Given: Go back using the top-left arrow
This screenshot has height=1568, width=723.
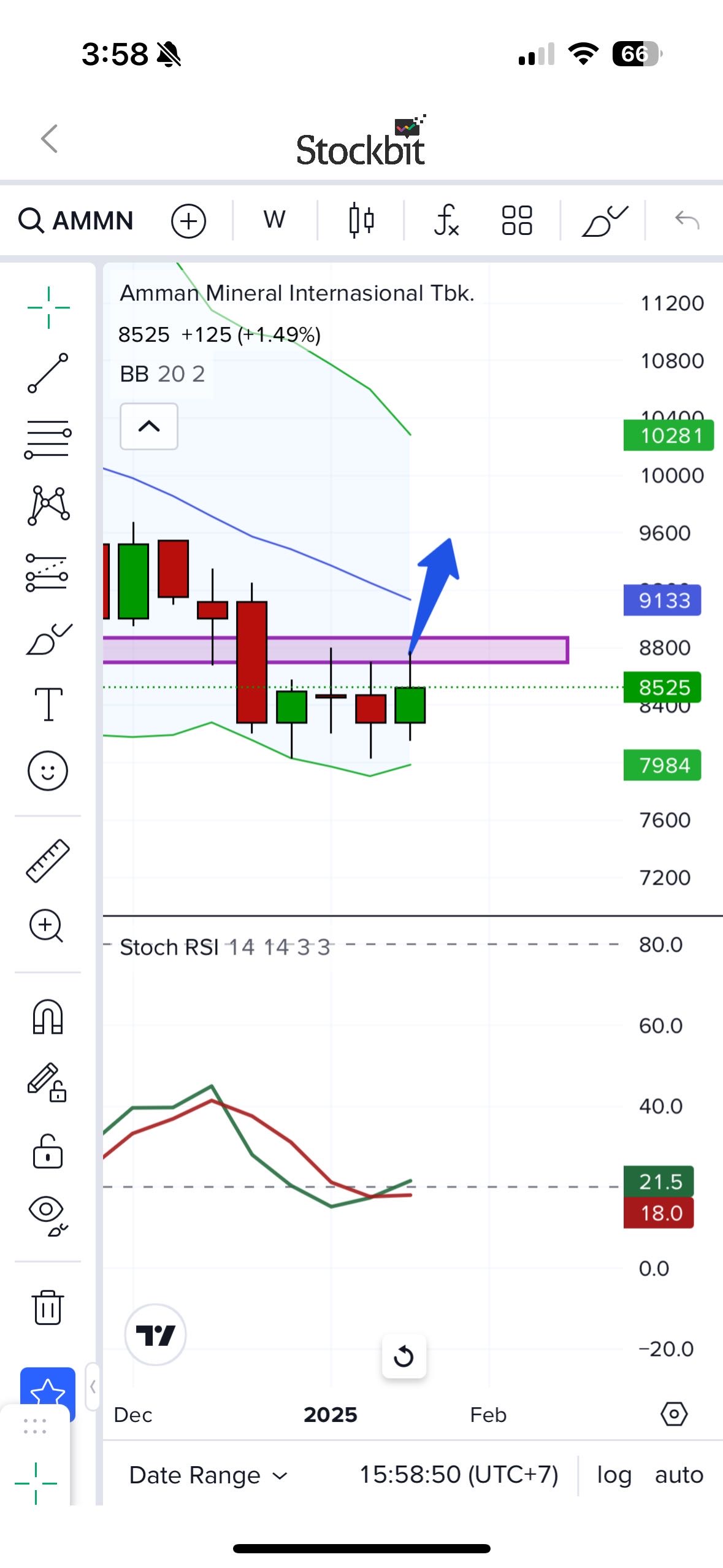Looking at the screenshot, I should tap(50, 139).
